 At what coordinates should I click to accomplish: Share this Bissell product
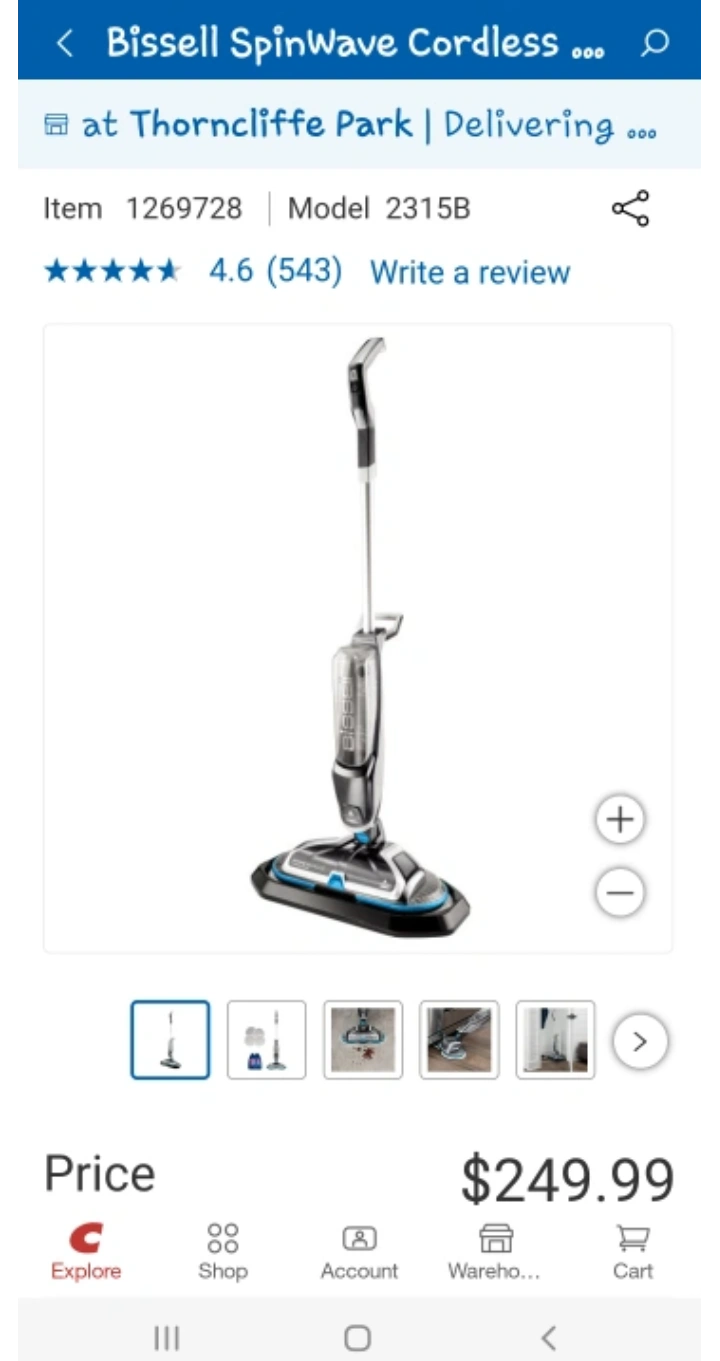tap(630, 208)
